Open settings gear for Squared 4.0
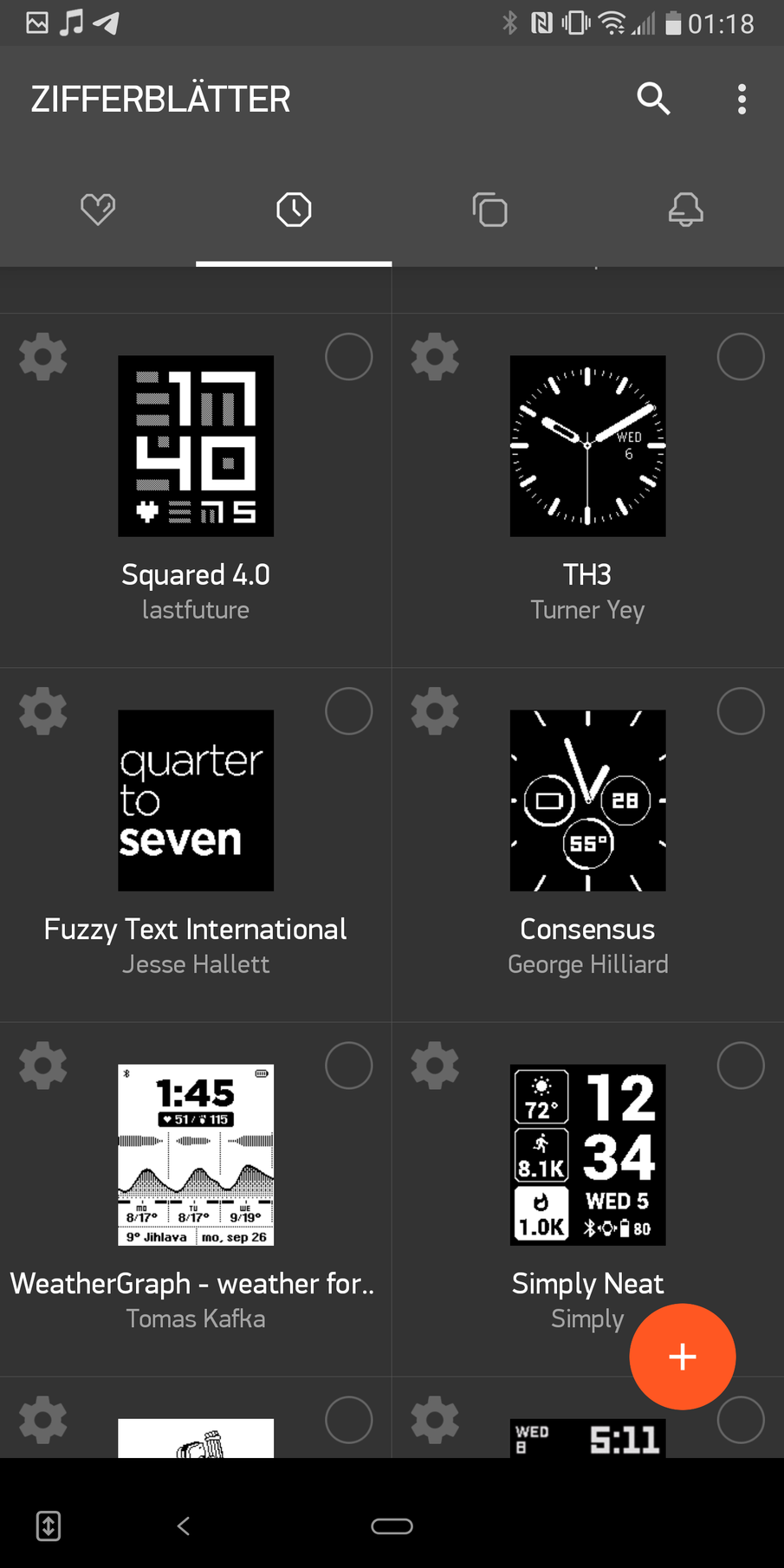Image resolution: width=784 pixels, height=1568 pixels. point(43,357)
